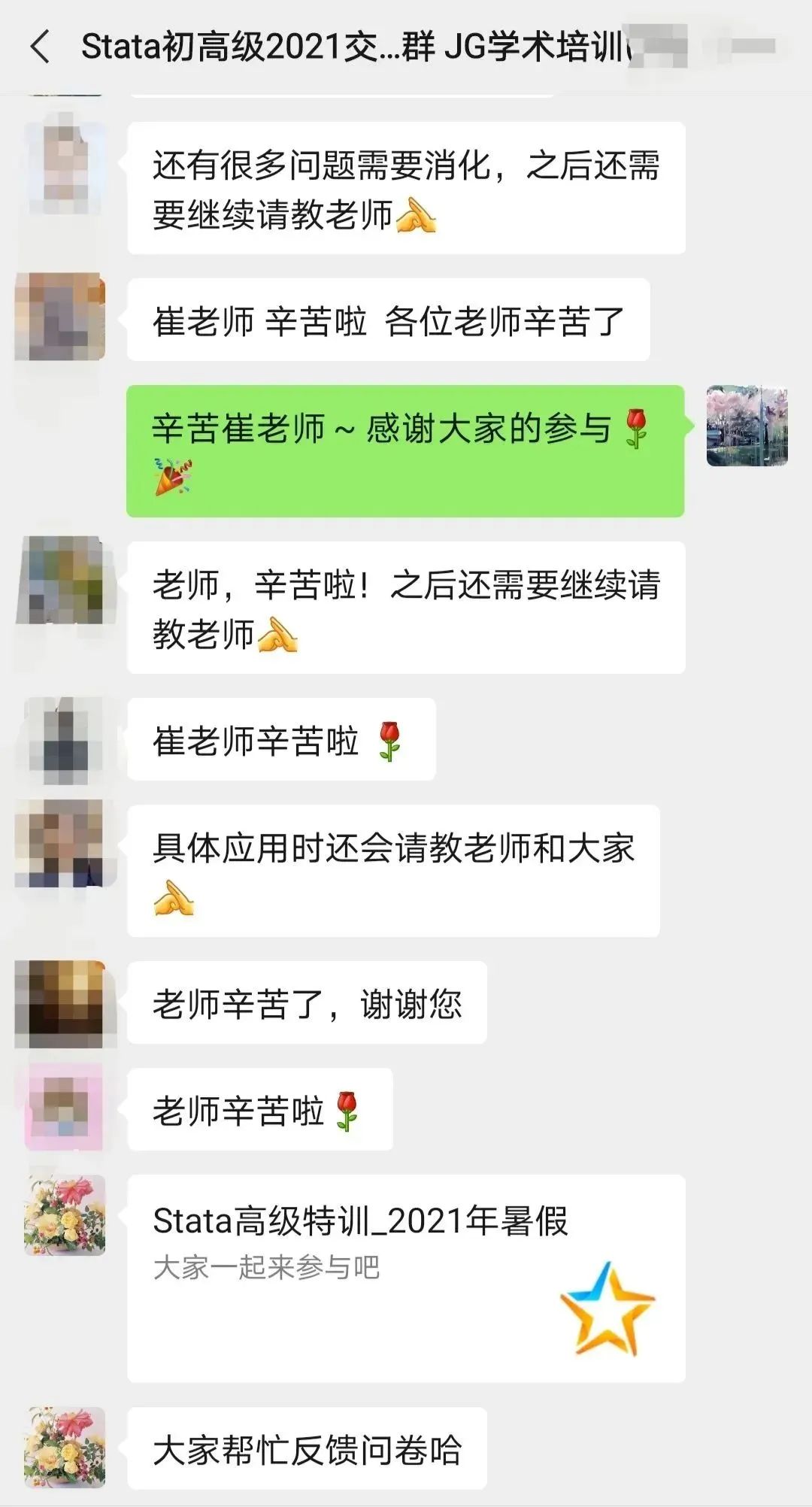The width and height of the screenshot is (812, 1507).
Task: Tap the avatar beside 还有很多问题需要消化
Action: [65, 162]
